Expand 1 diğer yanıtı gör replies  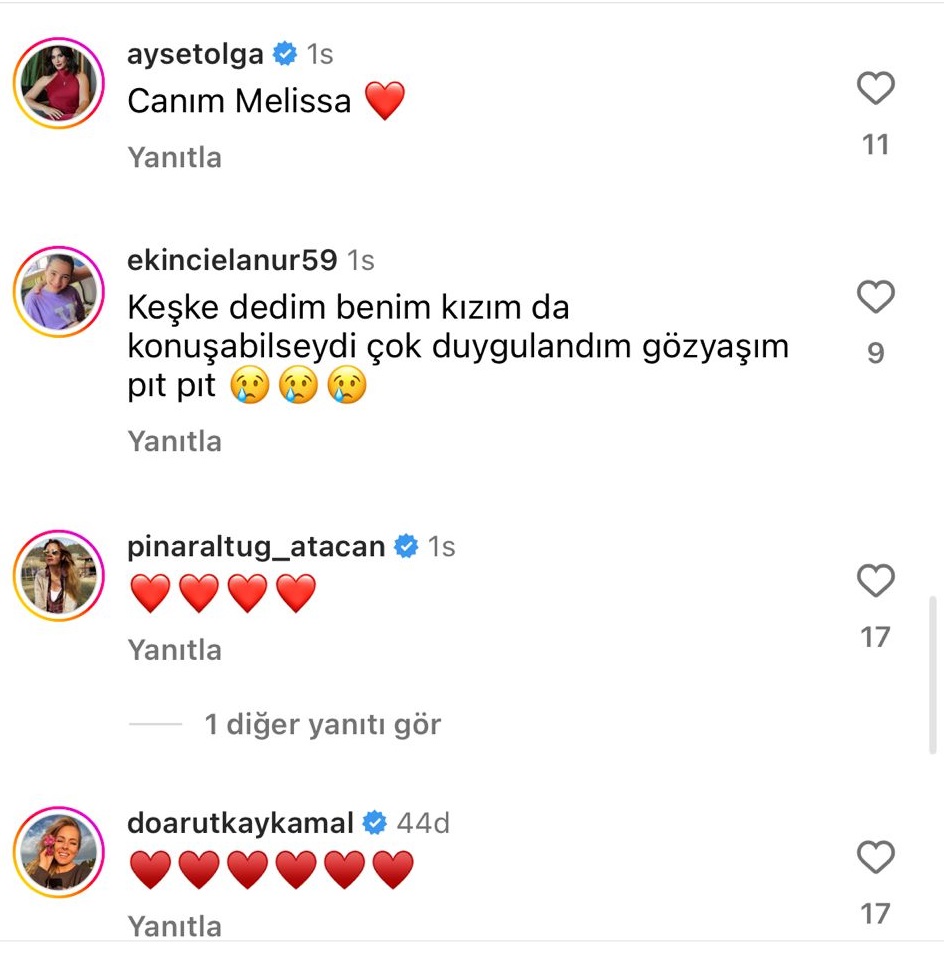[x=322, y=725]
